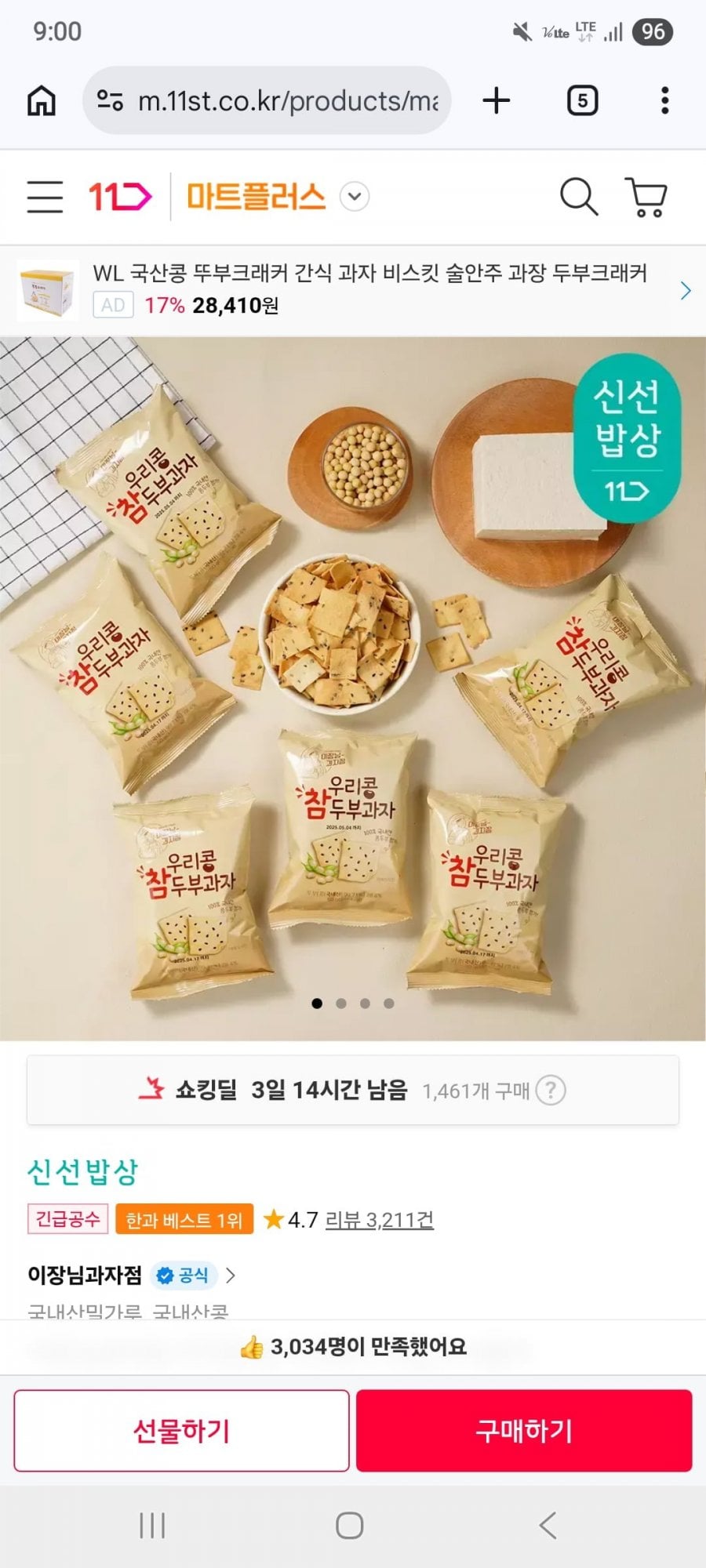The width and height of the screenshot is (706, 1568).
Task: Open recent apps from the navigation bar
Action: (152, 1526)
